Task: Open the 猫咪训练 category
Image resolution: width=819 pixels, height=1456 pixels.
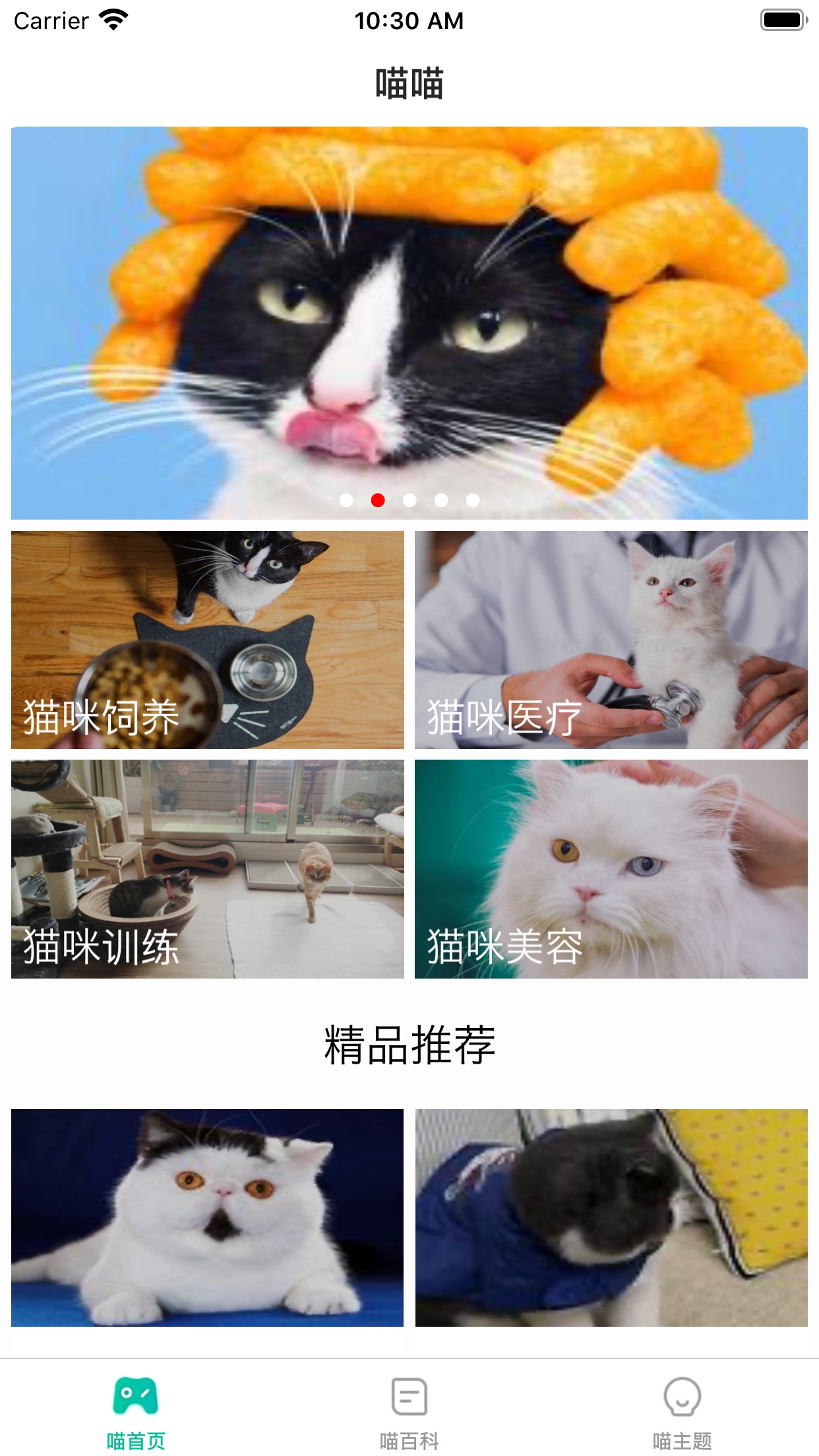Action: point(208,869)
